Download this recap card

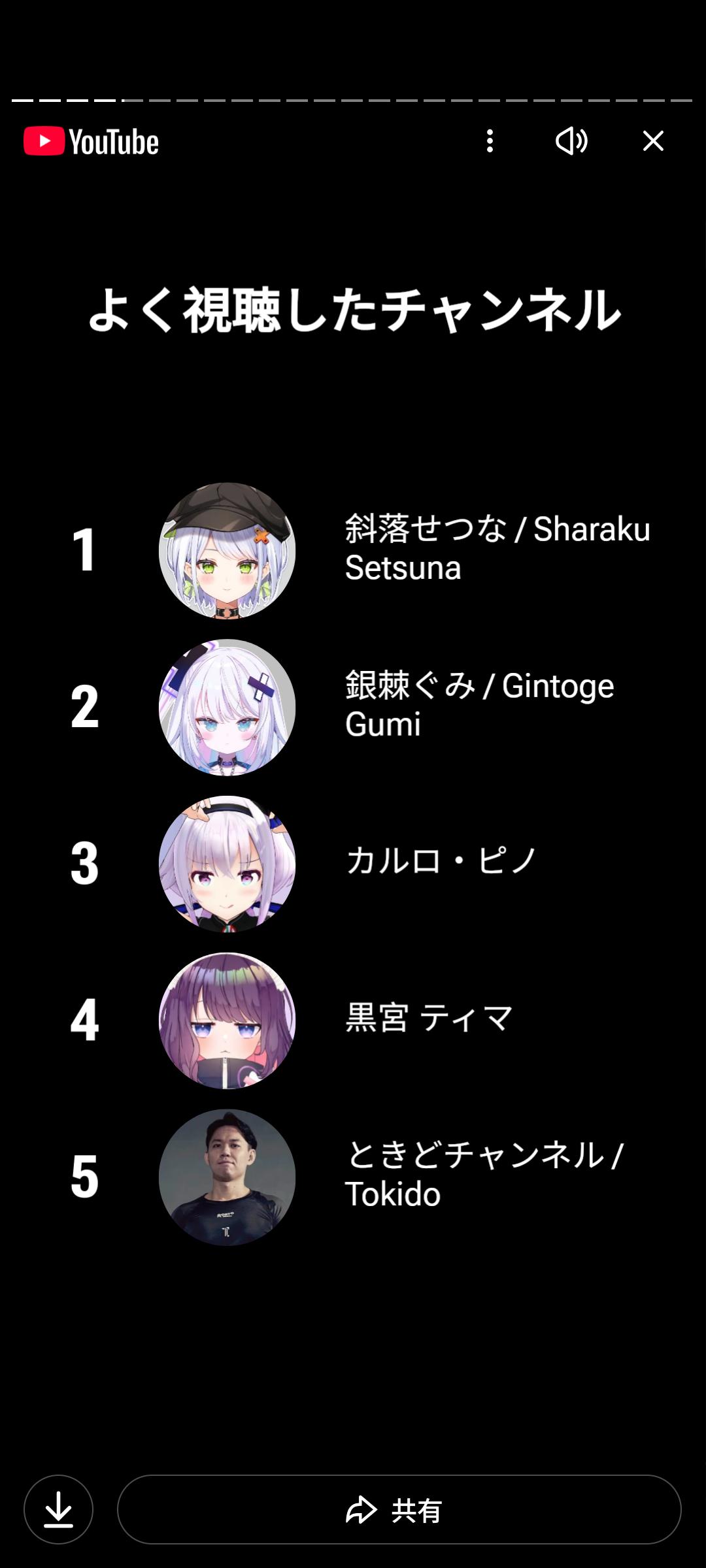click(x=58, y=1510)
